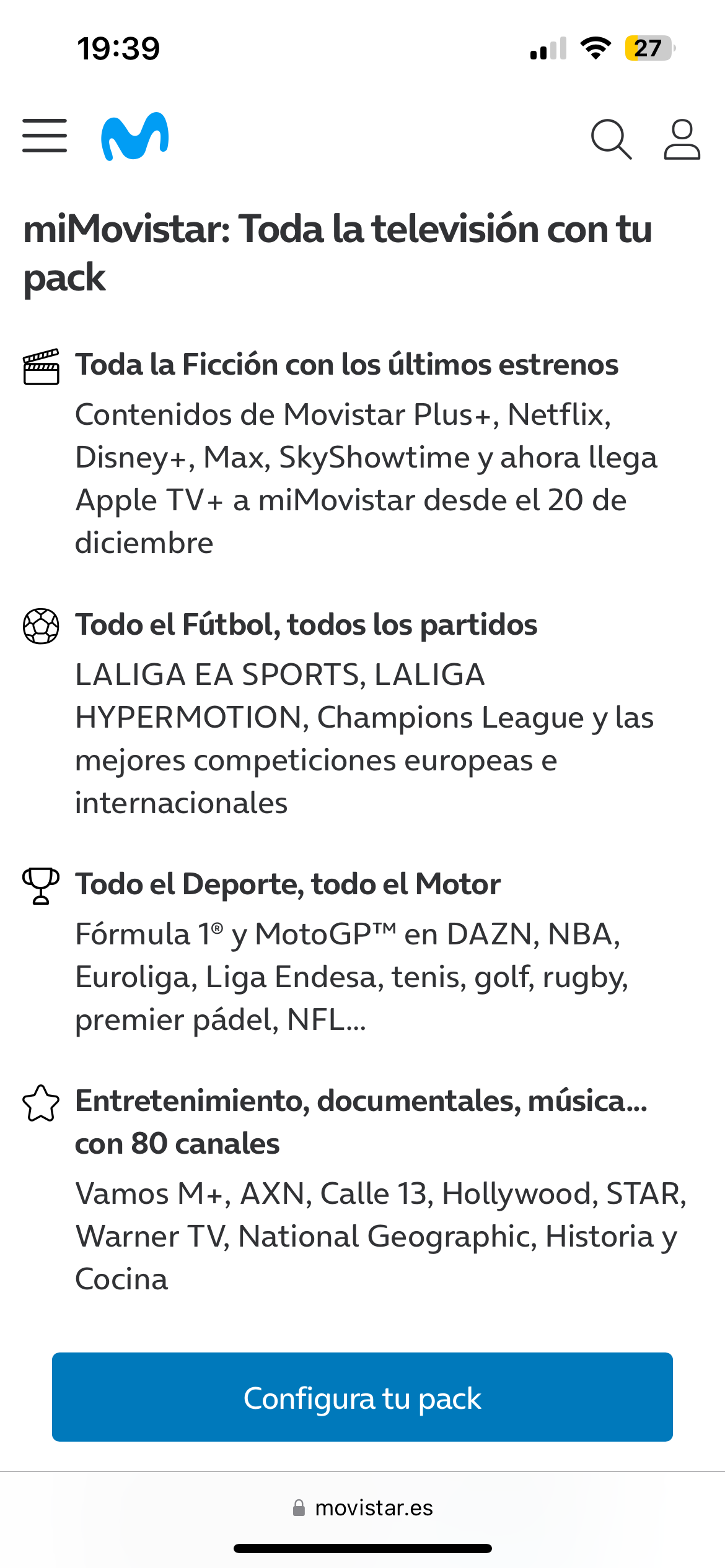Tap the Movistar logo to go home

[x=134, y=136]
